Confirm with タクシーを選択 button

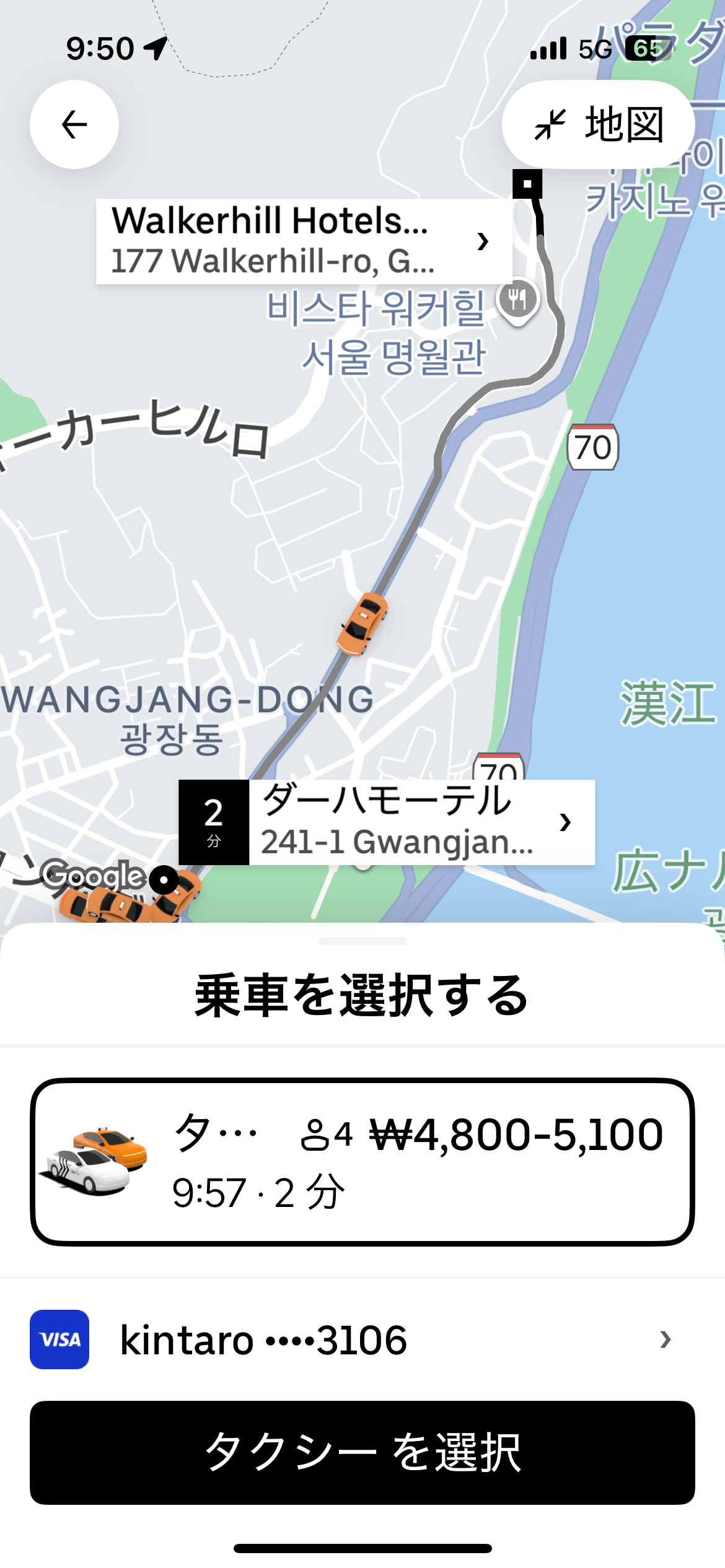(362, 1452)
